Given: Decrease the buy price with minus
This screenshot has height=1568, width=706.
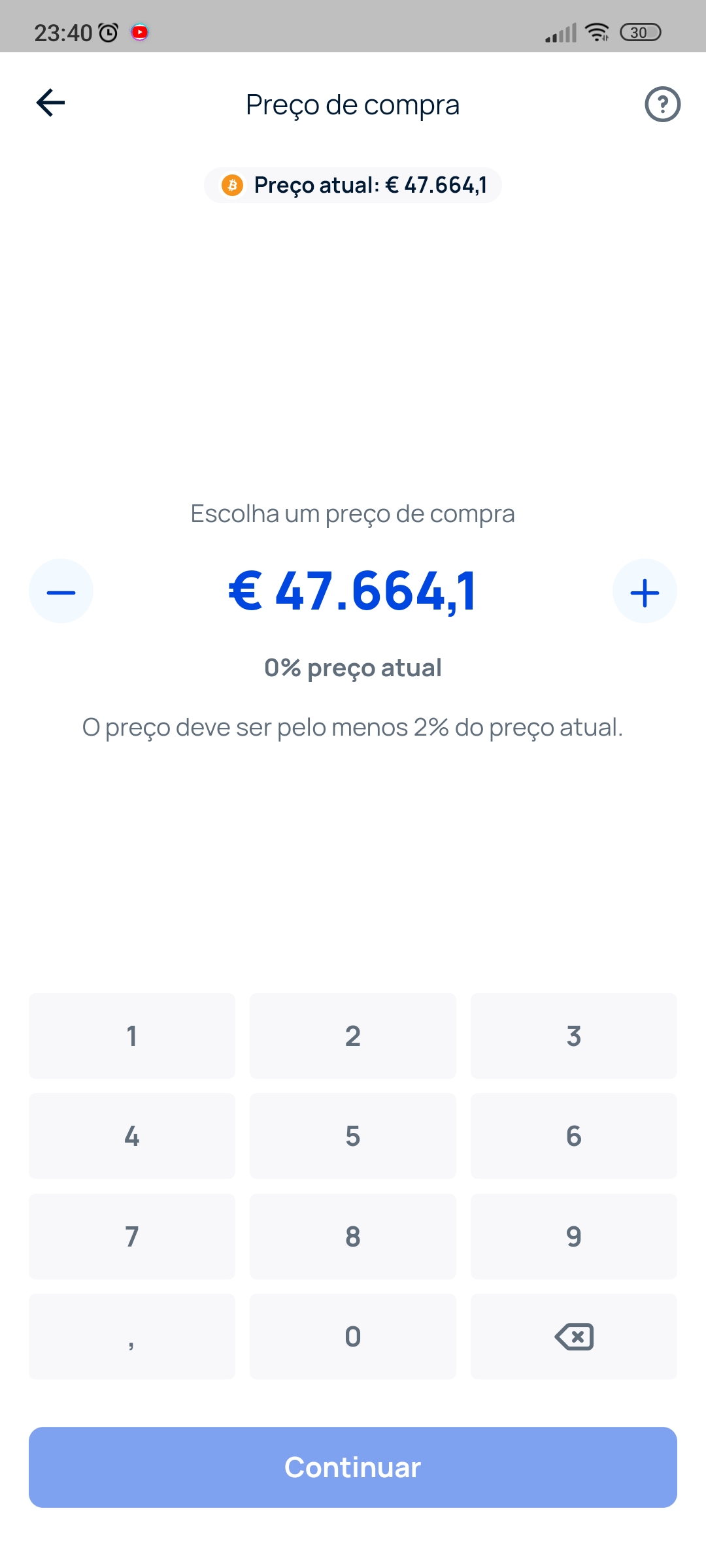Looking at the screenshot, I should pyautogui.click(x=61, y=591).
